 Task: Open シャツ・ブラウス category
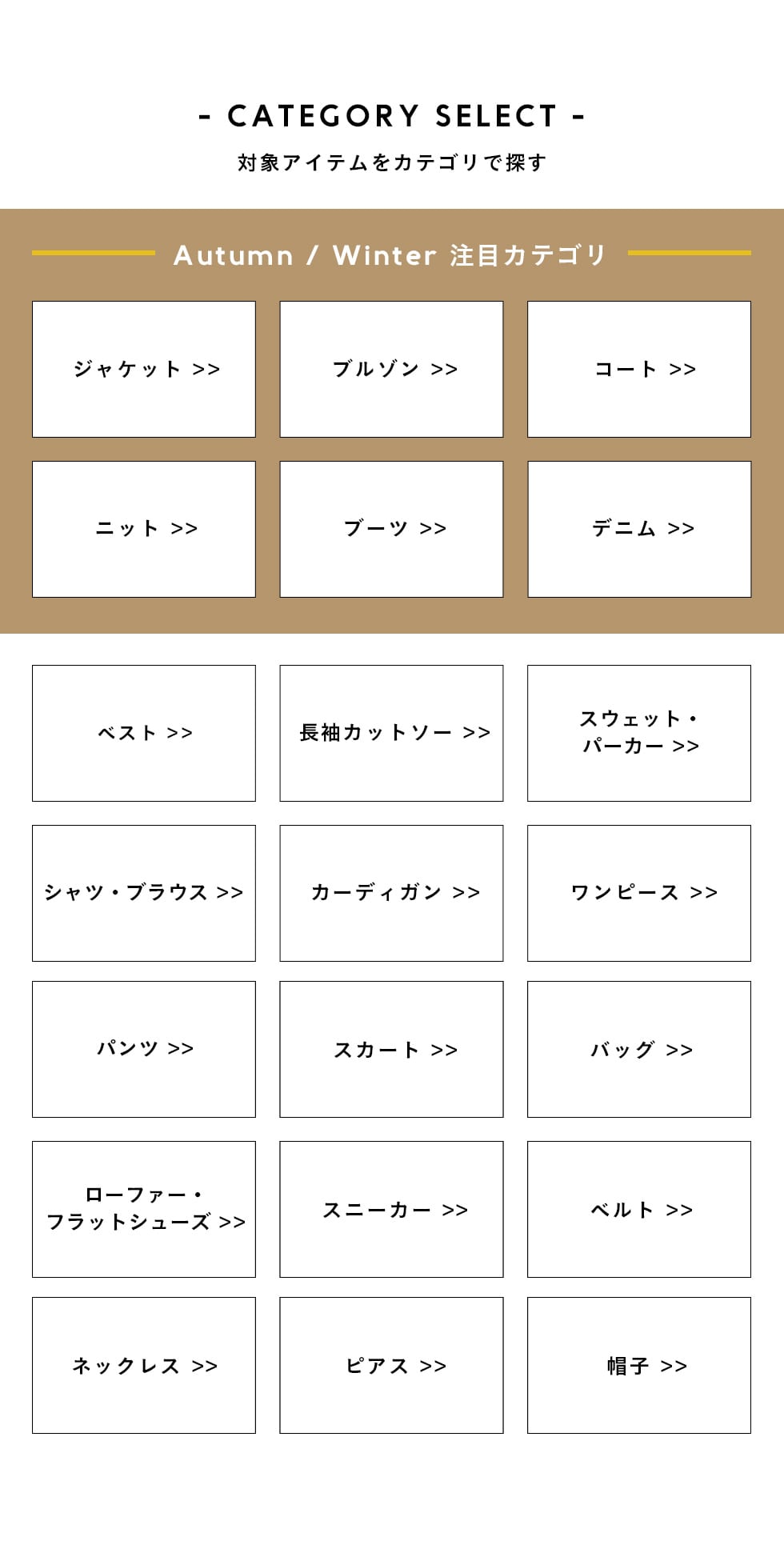[144, 893]
